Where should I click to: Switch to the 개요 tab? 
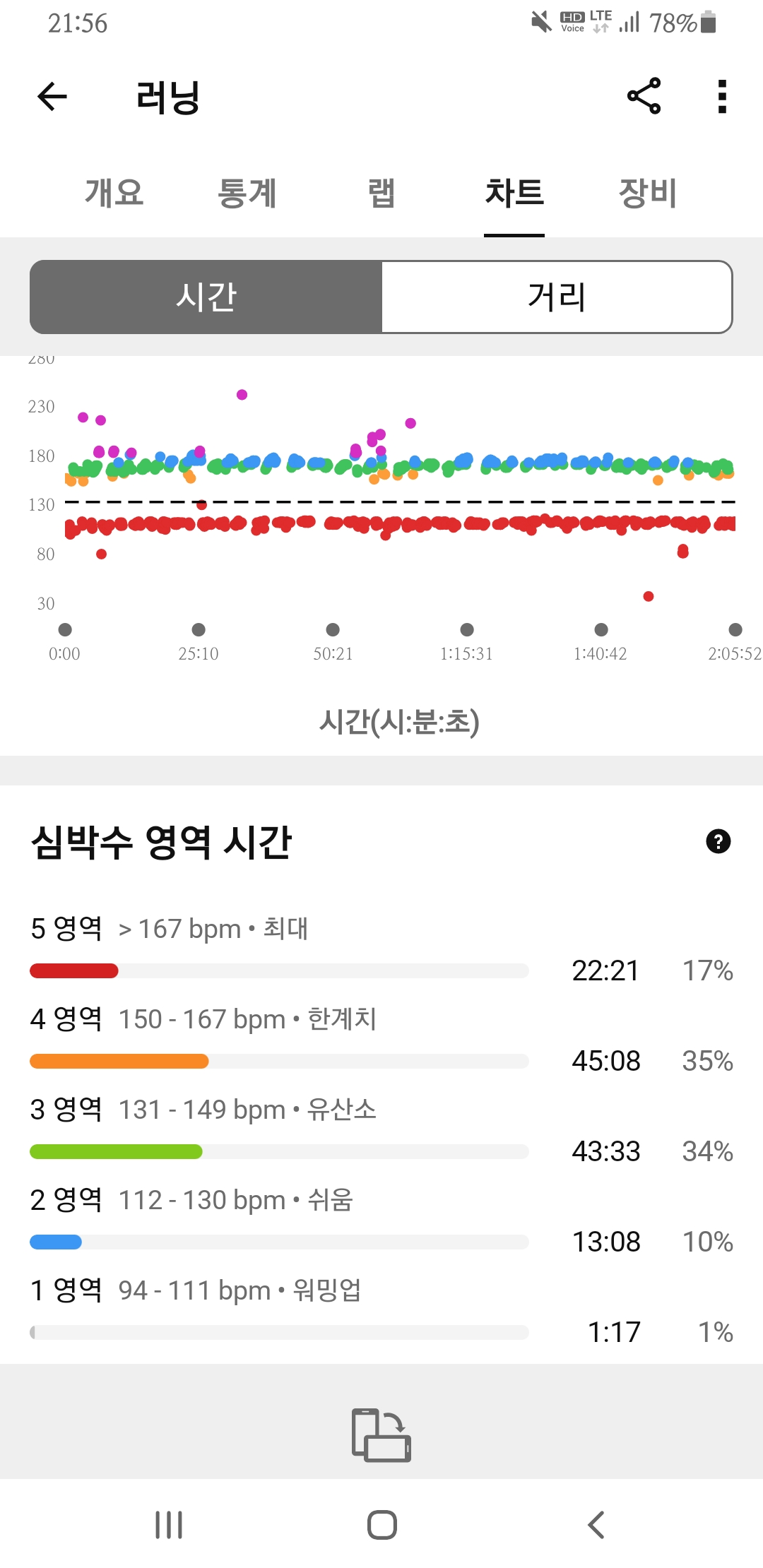click(x=114, y=193)
